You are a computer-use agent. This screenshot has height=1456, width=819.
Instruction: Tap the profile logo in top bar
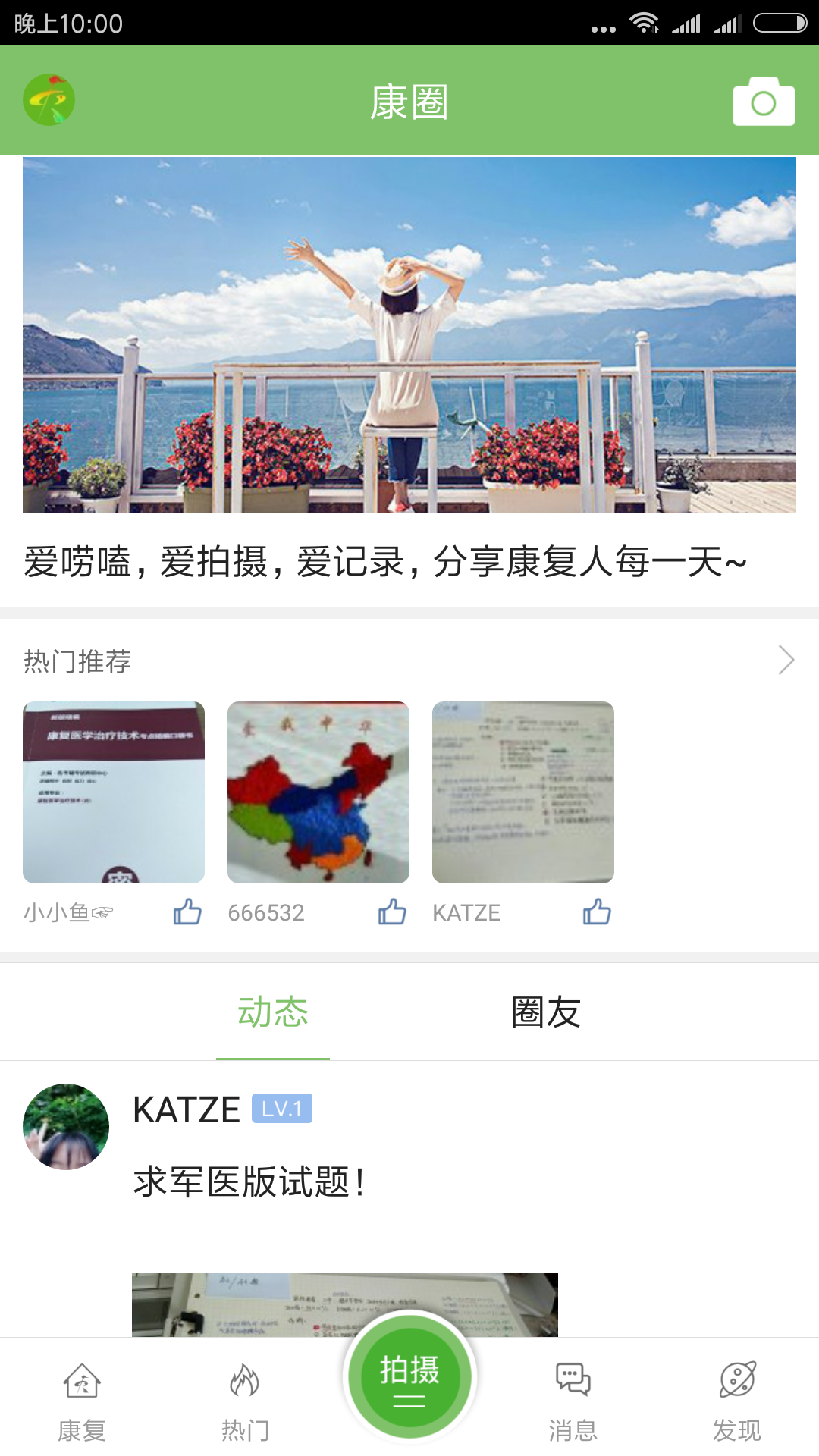(49, 100)
